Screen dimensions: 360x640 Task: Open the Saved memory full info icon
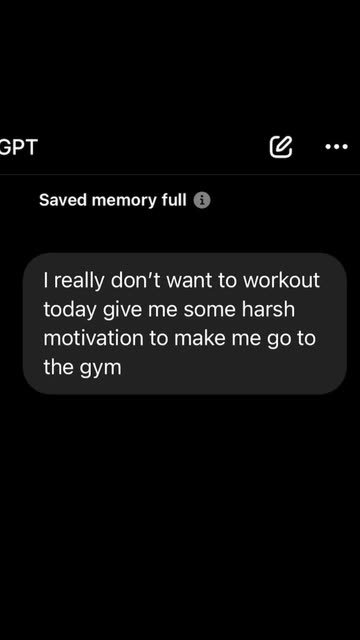[202, 200]
